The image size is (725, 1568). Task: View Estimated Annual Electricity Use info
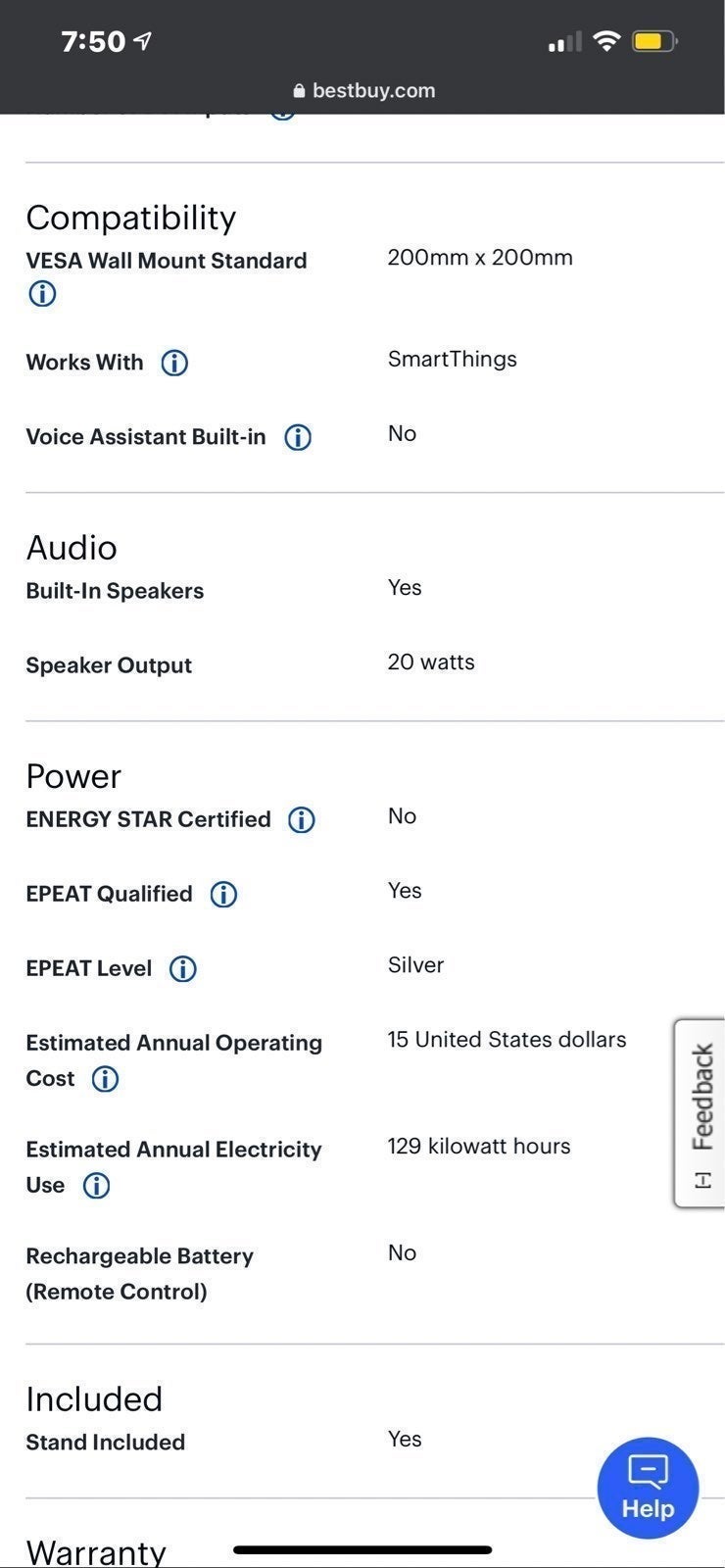pos(96,1186)
